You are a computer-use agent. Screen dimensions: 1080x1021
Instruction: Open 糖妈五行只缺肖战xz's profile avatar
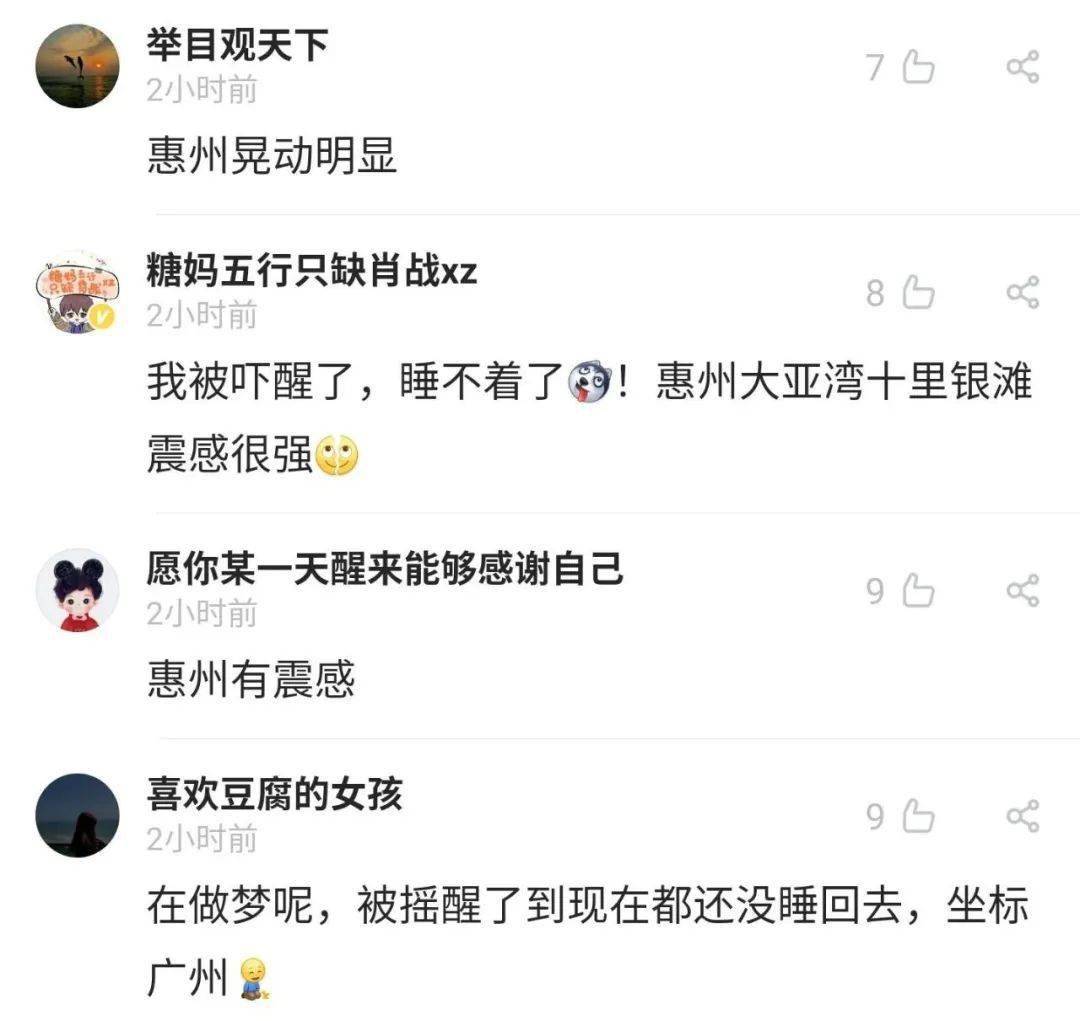point(78,293)
